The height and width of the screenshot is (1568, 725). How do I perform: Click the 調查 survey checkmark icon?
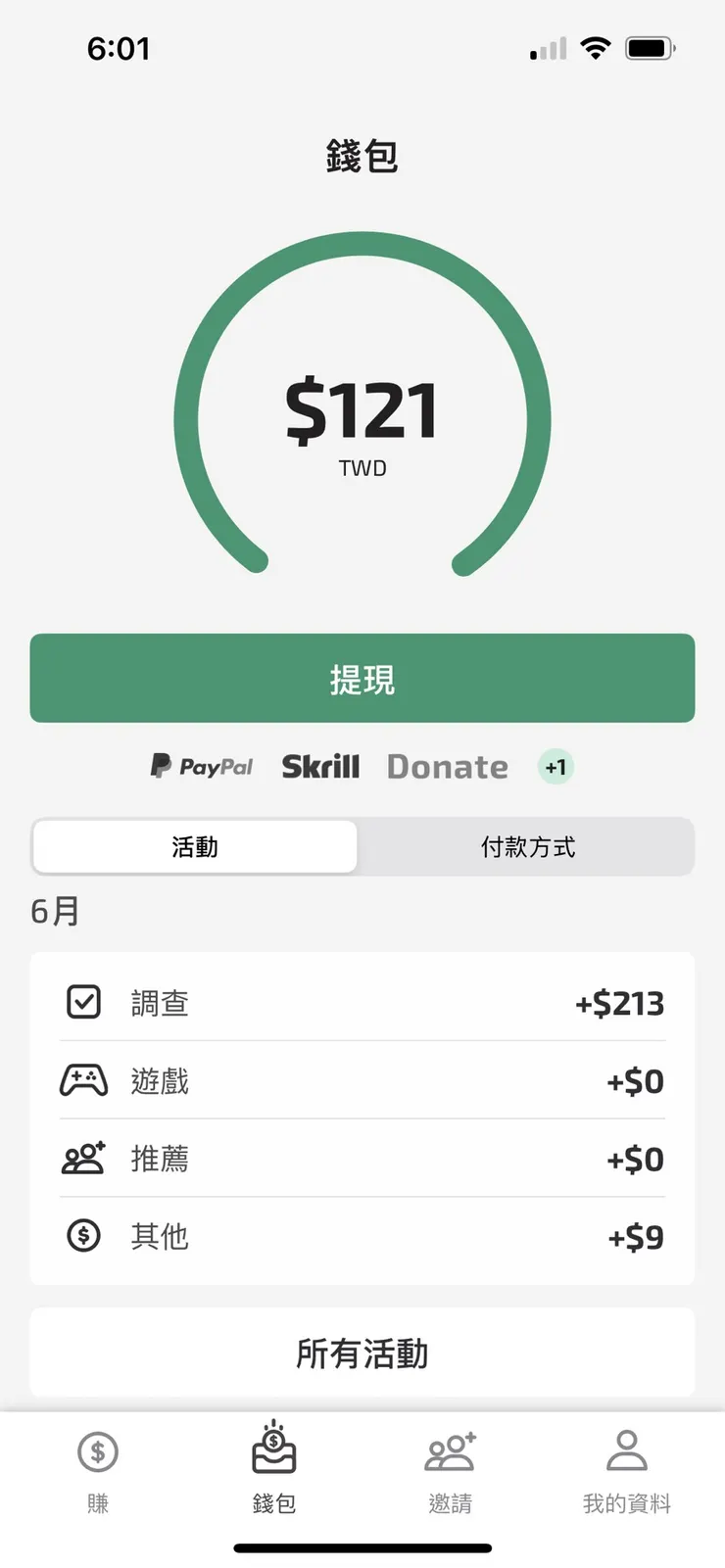click(x=84, y=1001)
